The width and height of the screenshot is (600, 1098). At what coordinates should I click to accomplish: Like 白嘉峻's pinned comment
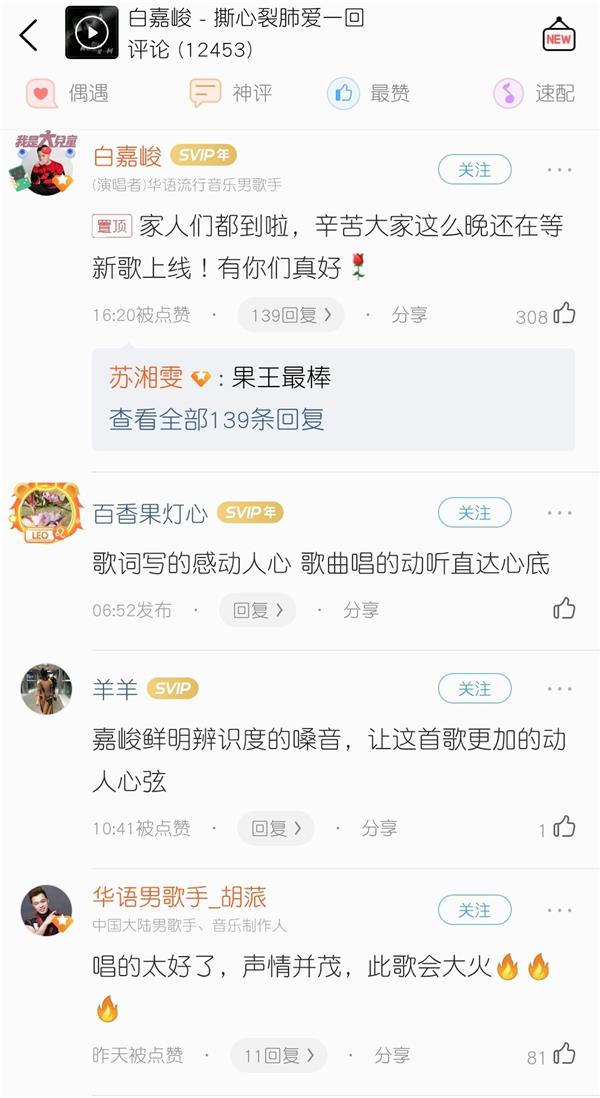pos(564,314)
